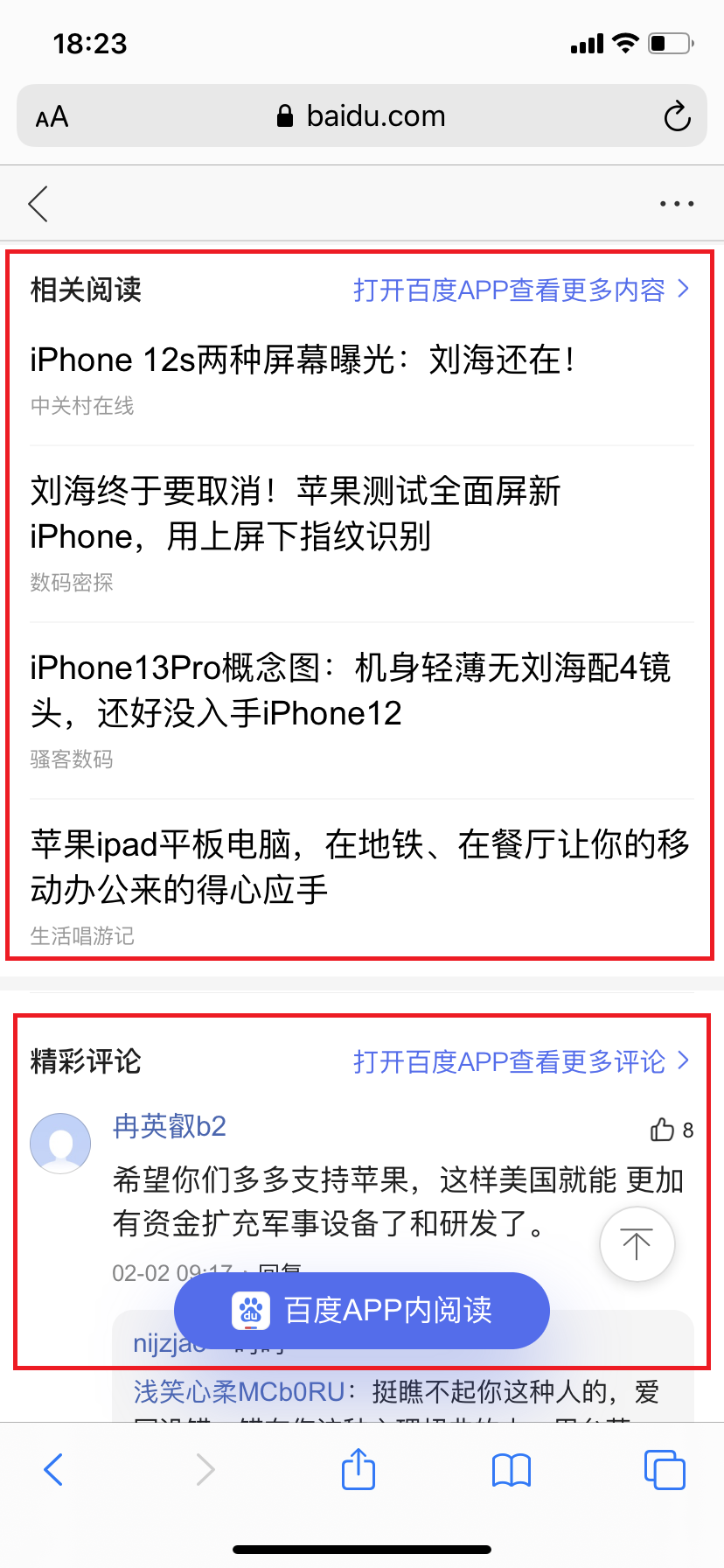Screen dimensions: 724x1568
Task: Go back using the page's back arrow
Action: pyautogui.click(x=38, y=204)
